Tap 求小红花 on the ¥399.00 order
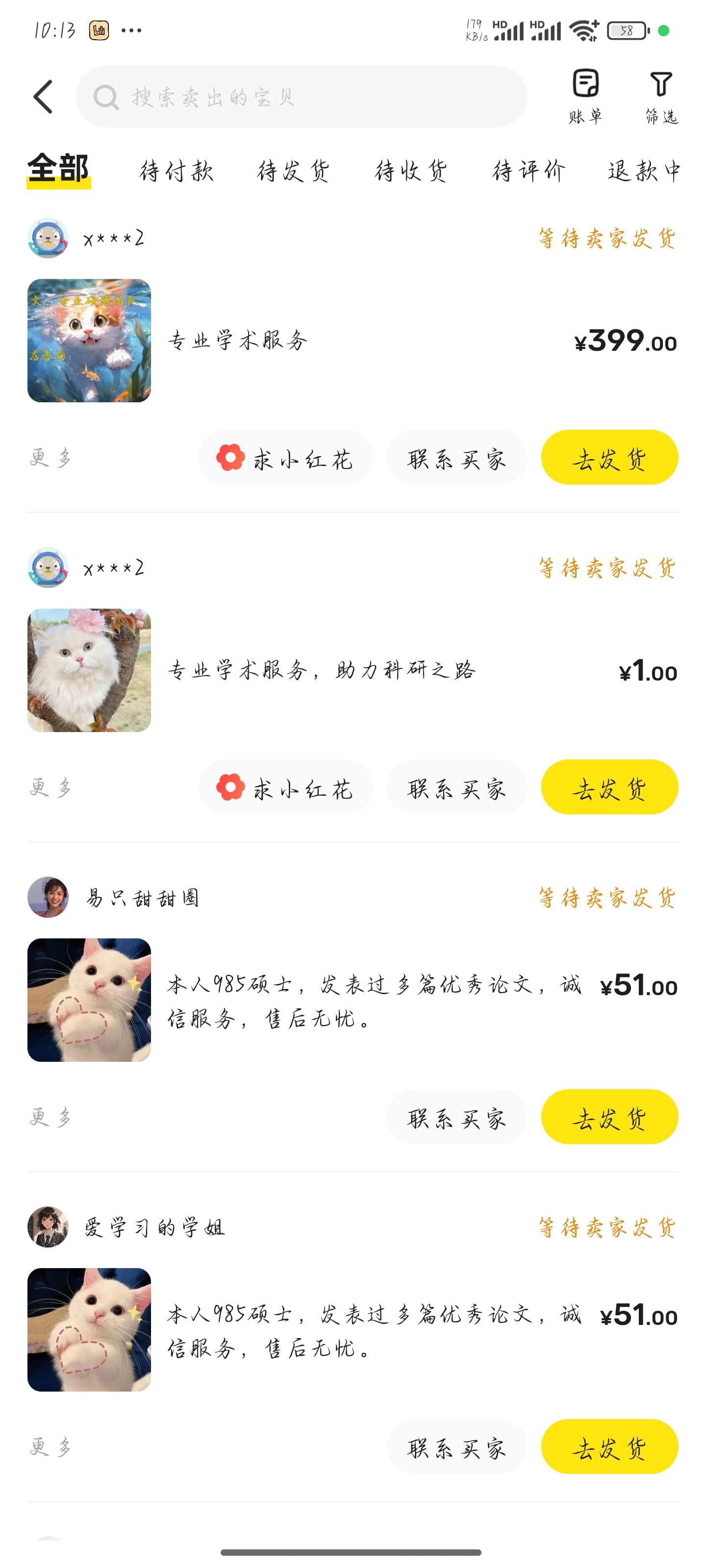The image size is (706, 1568). pos(285,458)
